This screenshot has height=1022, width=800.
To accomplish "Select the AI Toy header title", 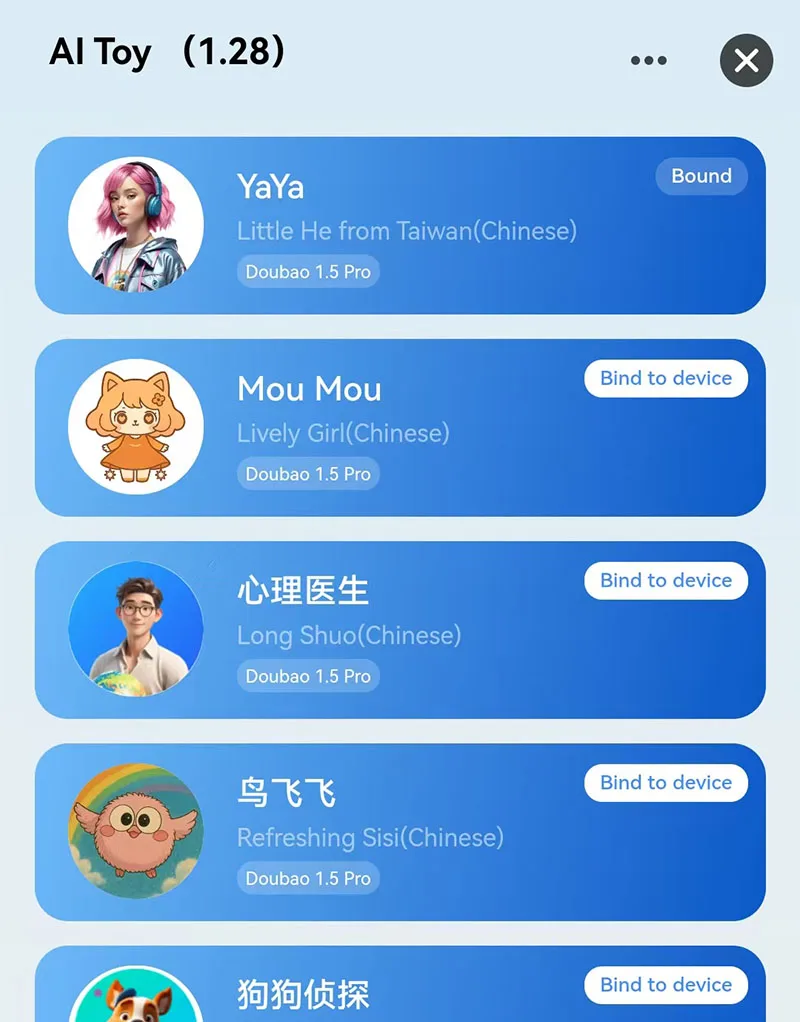I will tap(100, 52).
